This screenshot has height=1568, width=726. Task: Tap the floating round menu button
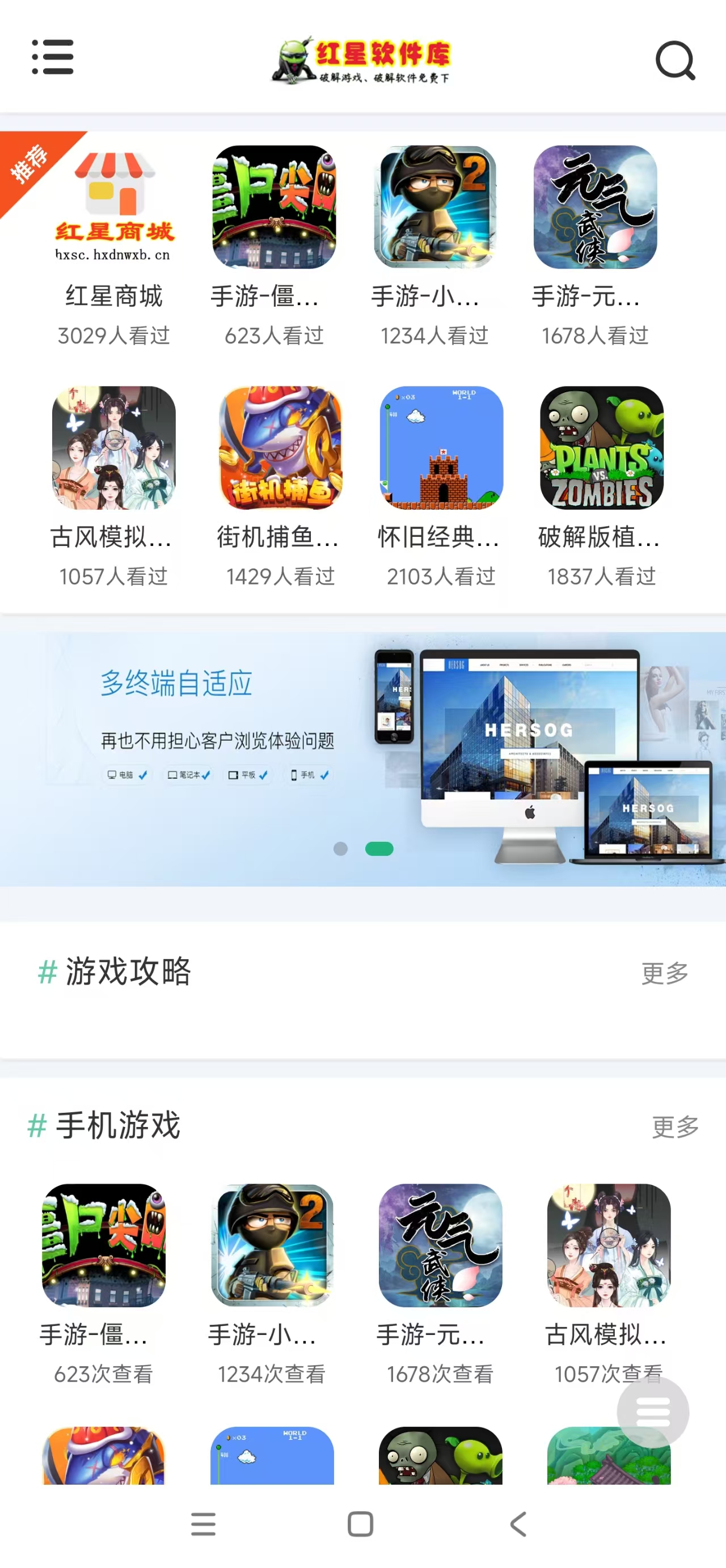(x=652, y=1412)
